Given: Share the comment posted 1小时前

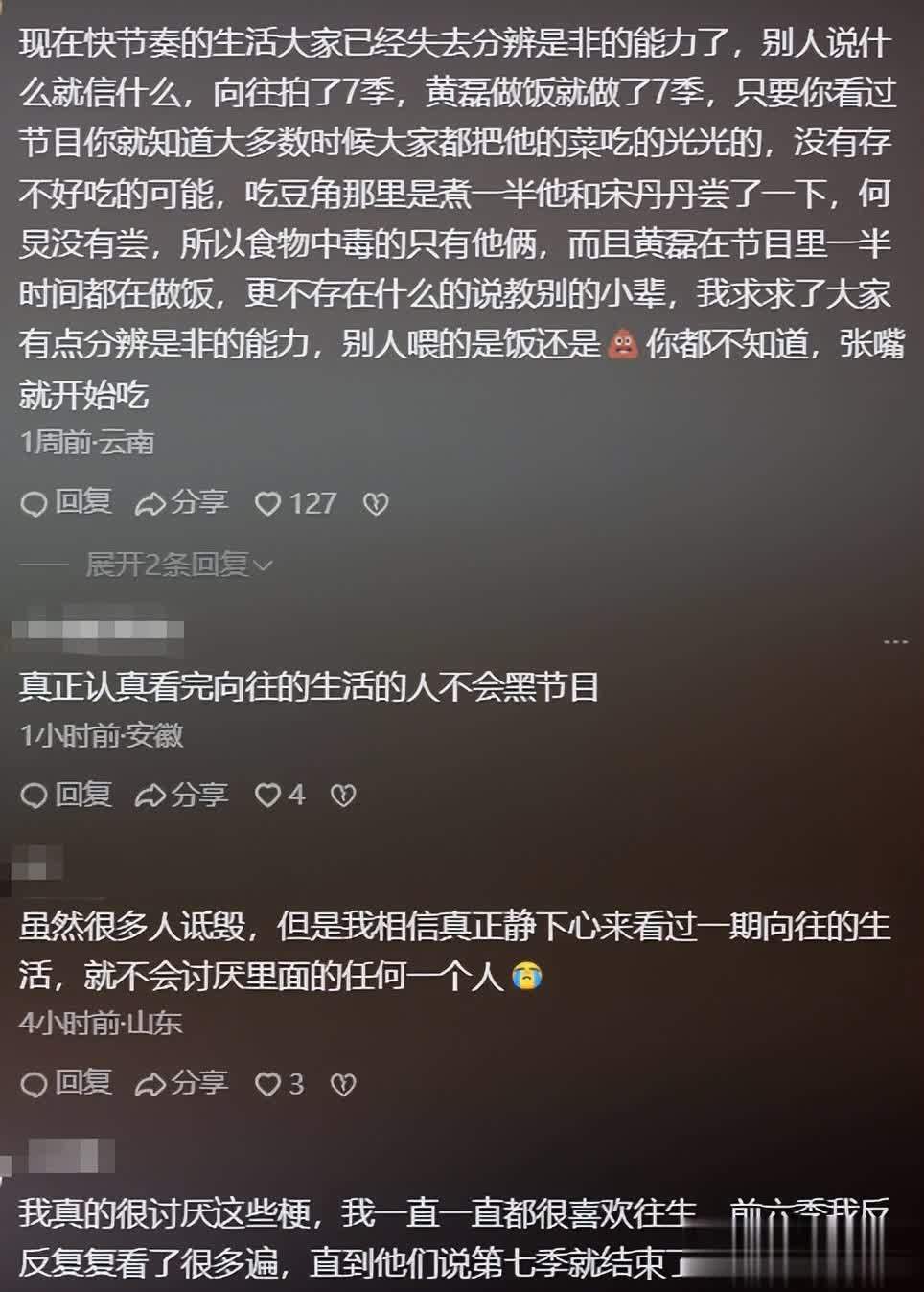Looking at the screenshot, I should pos(181,795).
